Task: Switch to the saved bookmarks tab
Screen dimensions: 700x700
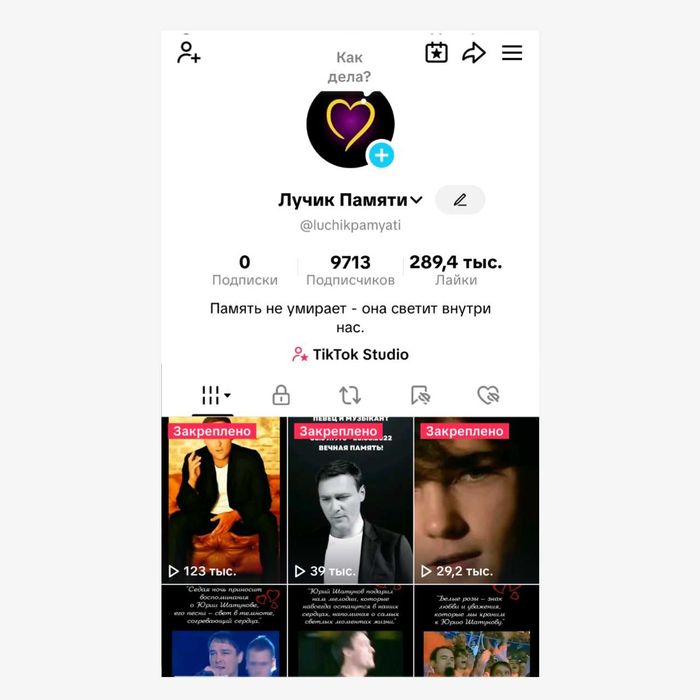Action: (x=420, y=395)
